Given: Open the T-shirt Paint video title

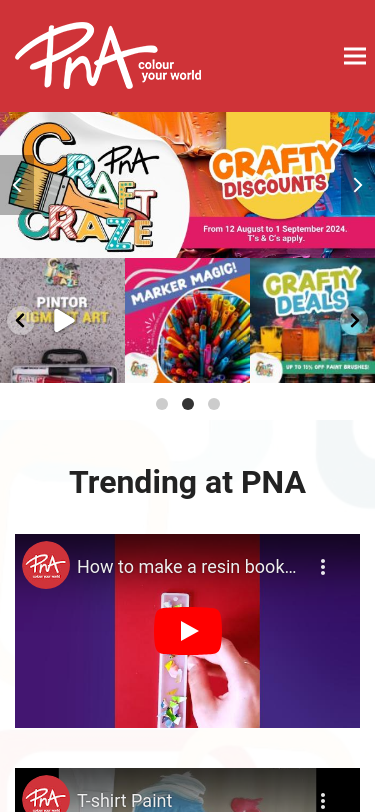Looking at the screenshot, I should [x=124, y=800].
